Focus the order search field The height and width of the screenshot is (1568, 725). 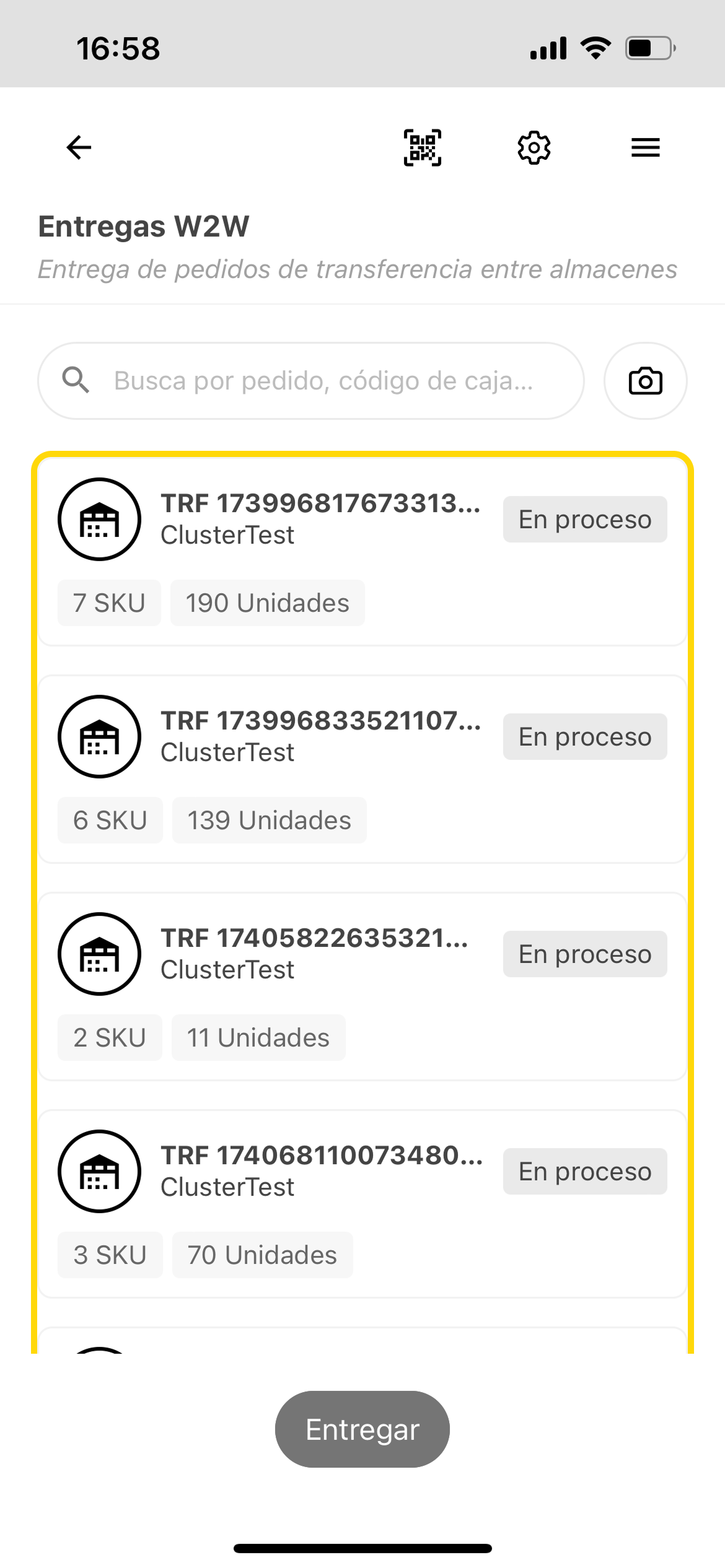(322, 381)
